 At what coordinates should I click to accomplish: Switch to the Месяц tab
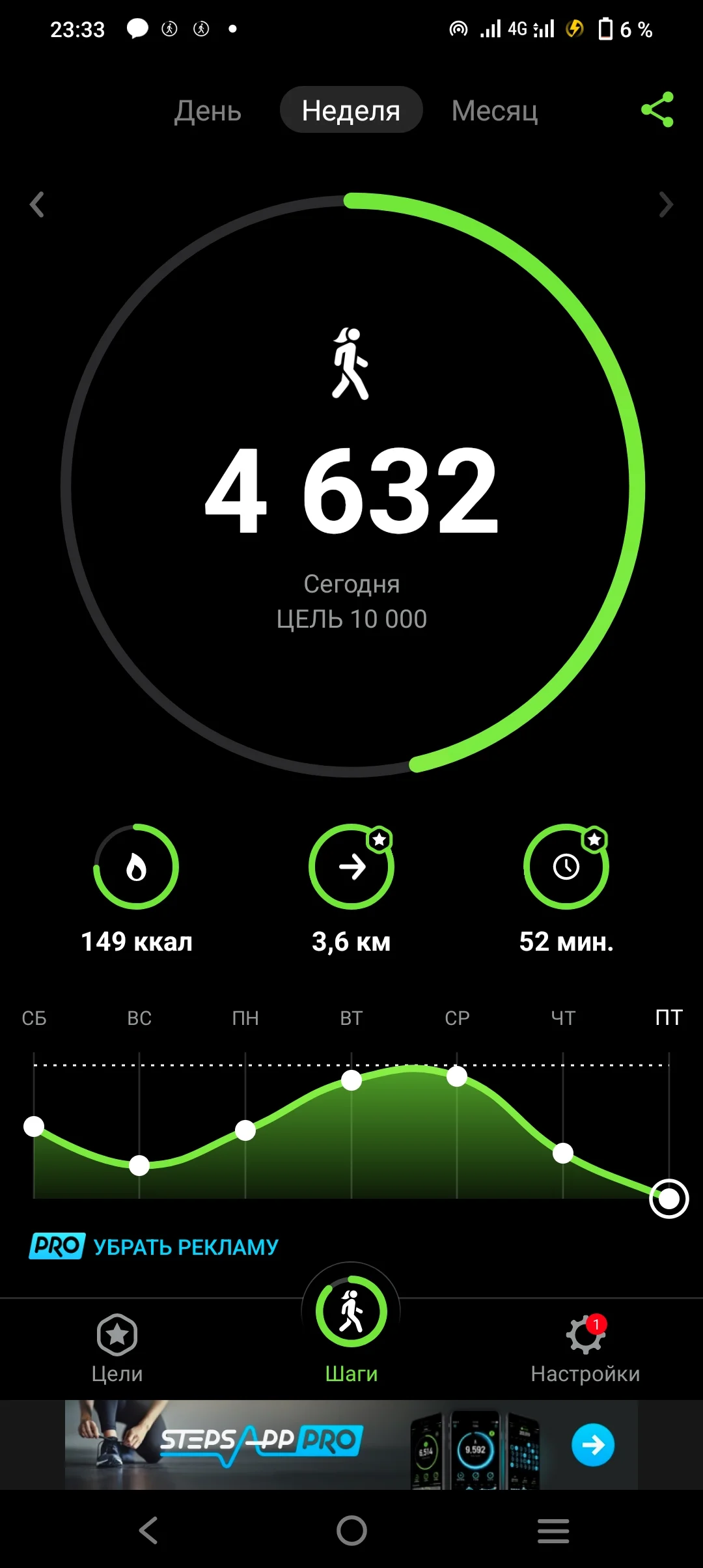495,111
